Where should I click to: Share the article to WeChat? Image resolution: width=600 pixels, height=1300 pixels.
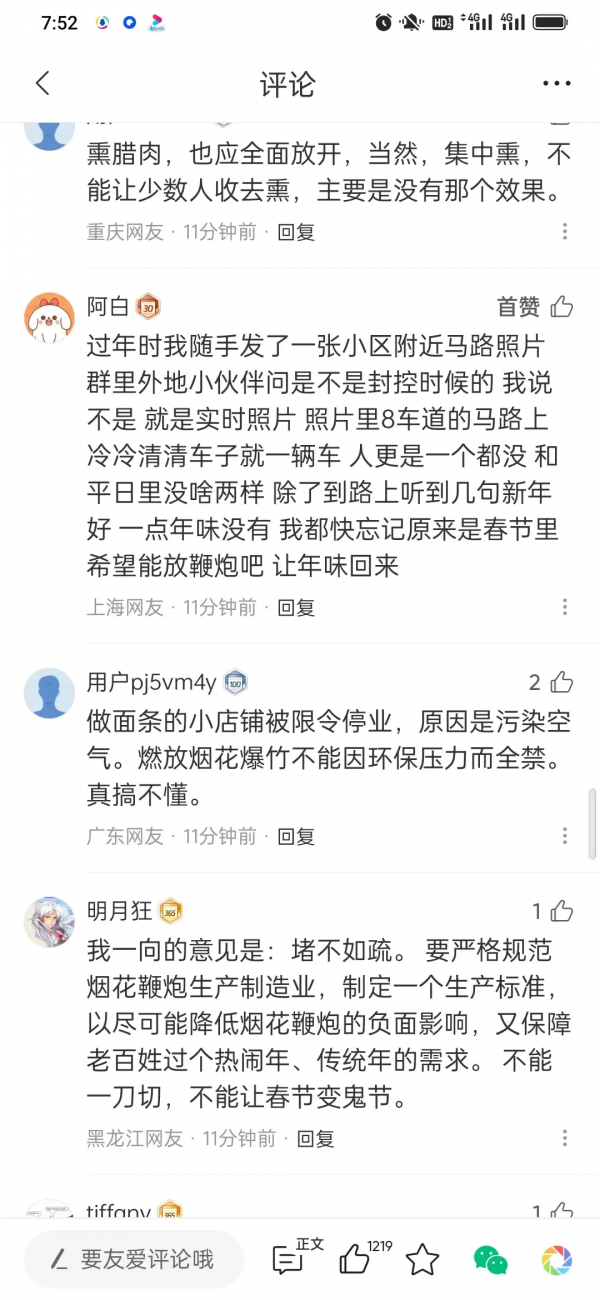click(x=490, y=1259)
